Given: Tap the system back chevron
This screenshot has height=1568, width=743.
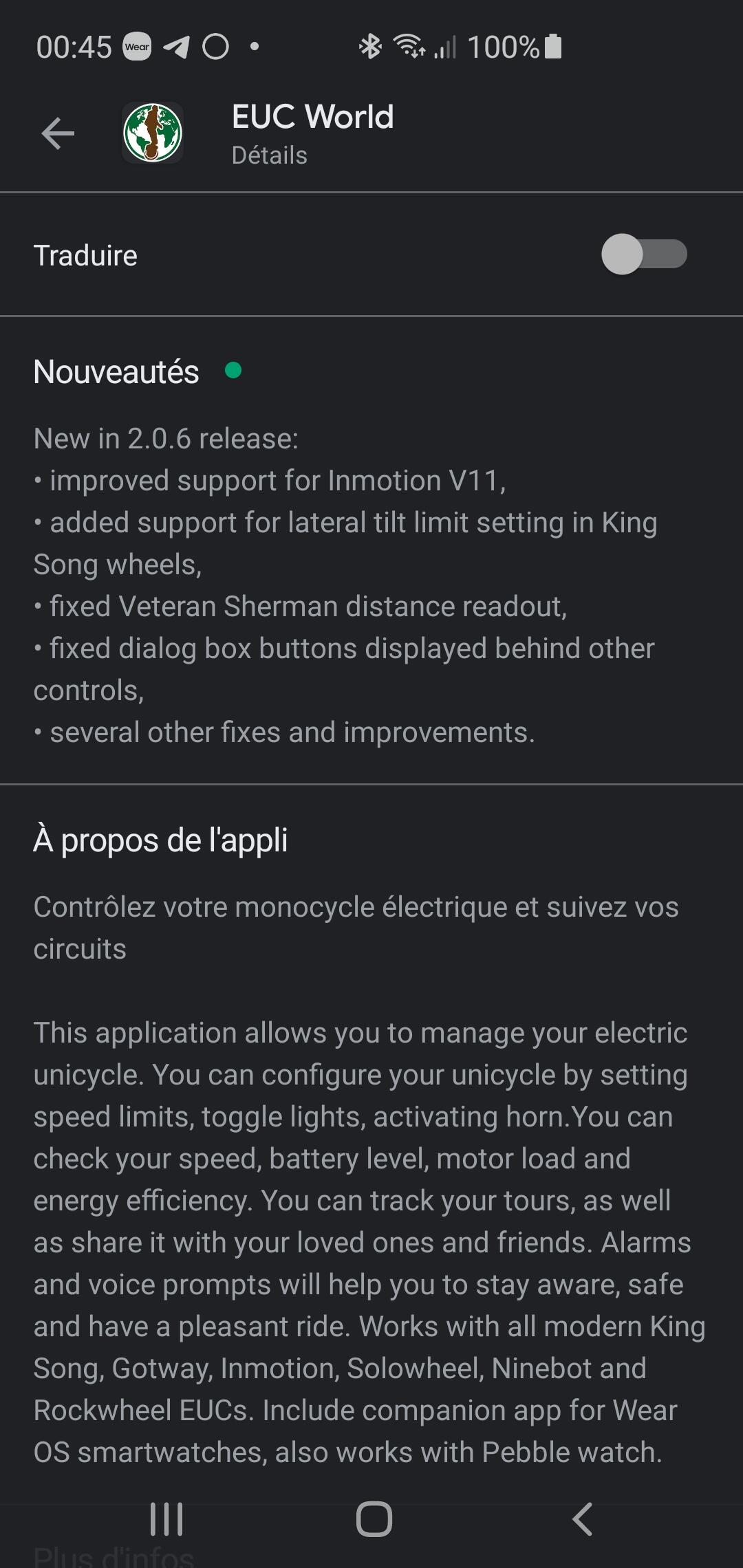Looking at the screenshot, I should coord(582,1519).
